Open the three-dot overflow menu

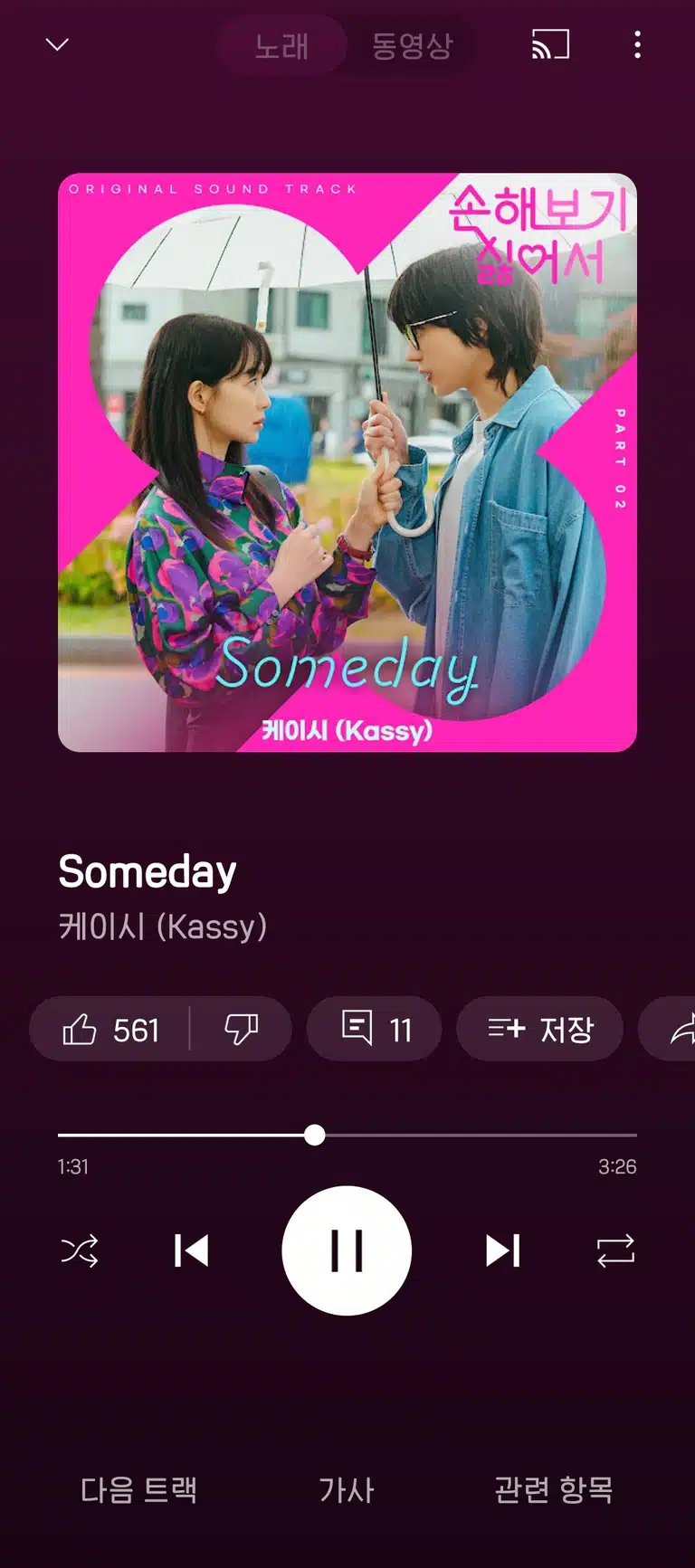point(638,44)
